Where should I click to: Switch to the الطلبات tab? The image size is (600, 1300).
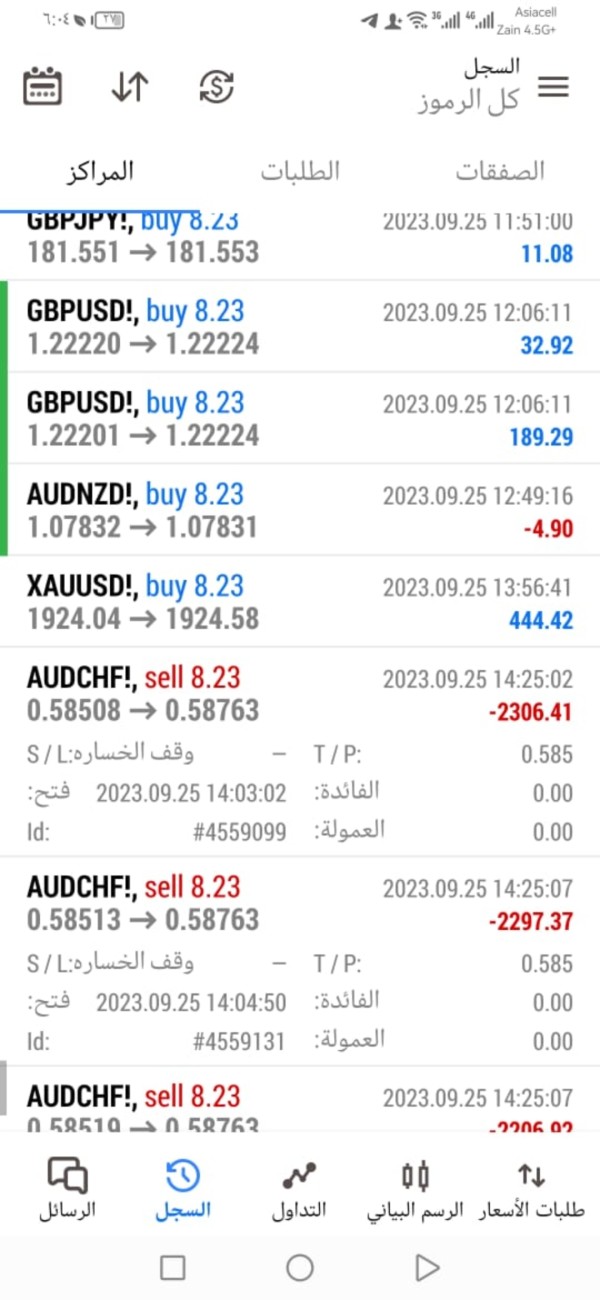coord(300,171)
